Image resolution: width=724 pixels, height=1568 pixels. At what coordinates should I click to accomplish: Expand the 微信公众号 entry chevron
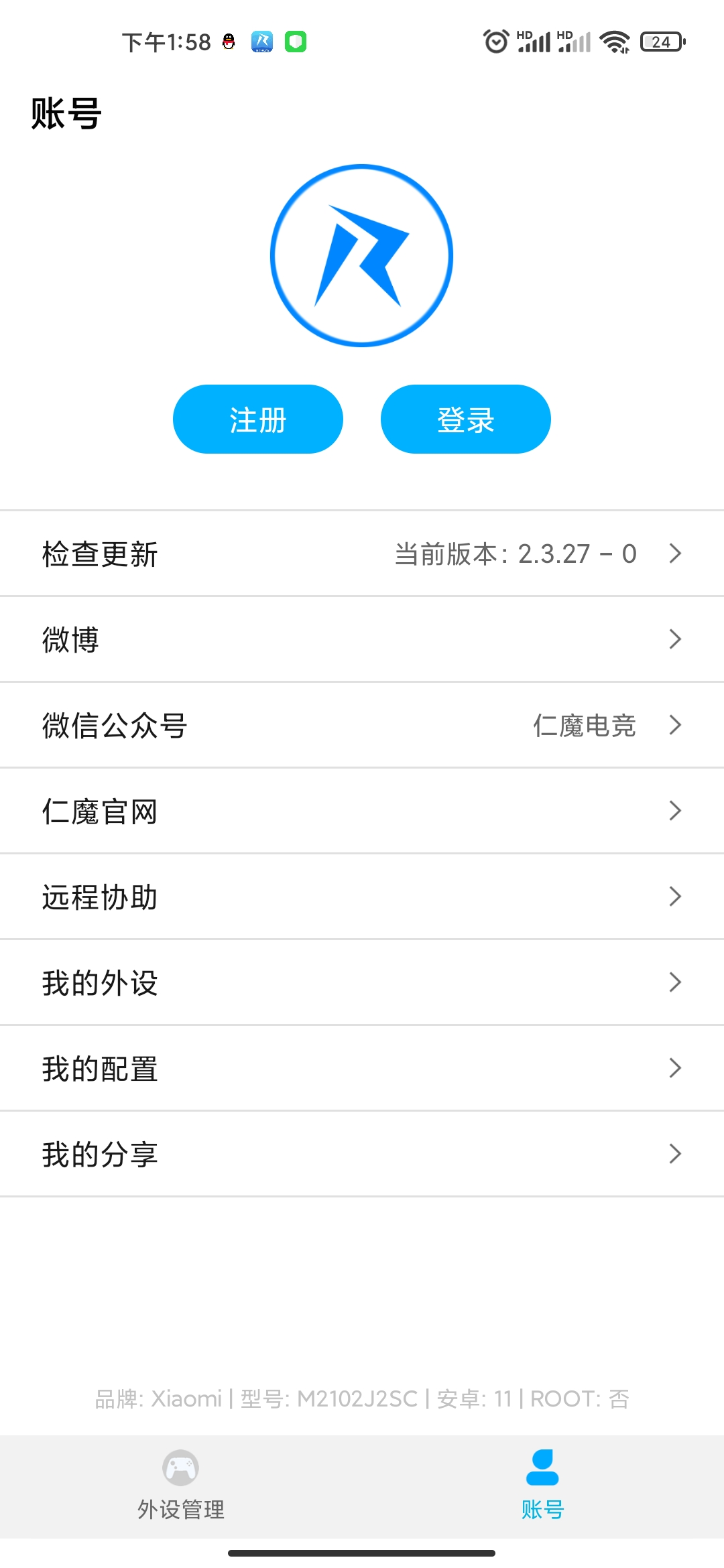click(x=676, y=725)
